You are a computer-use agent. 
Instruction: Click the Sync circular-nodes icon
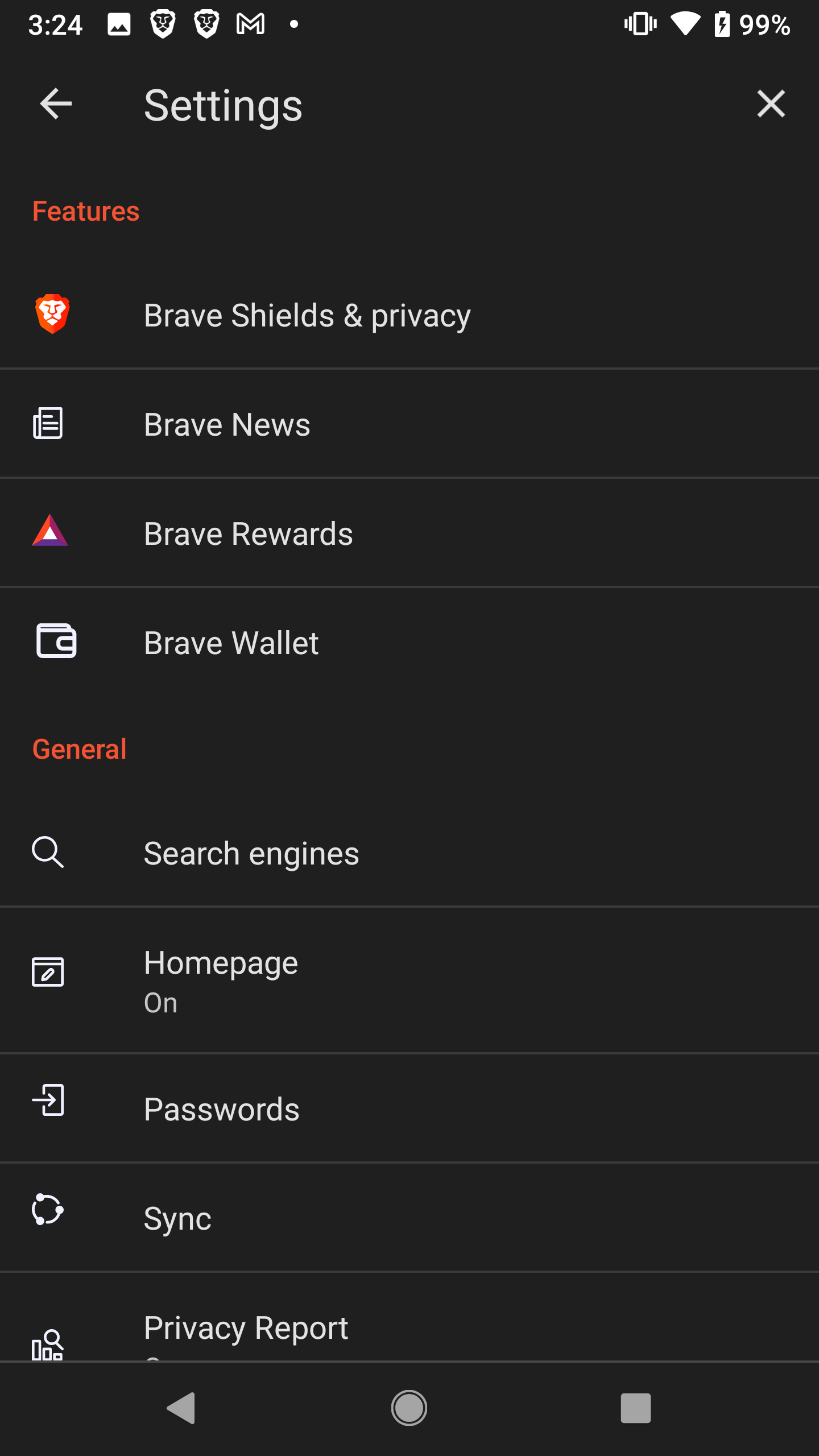48,1210
